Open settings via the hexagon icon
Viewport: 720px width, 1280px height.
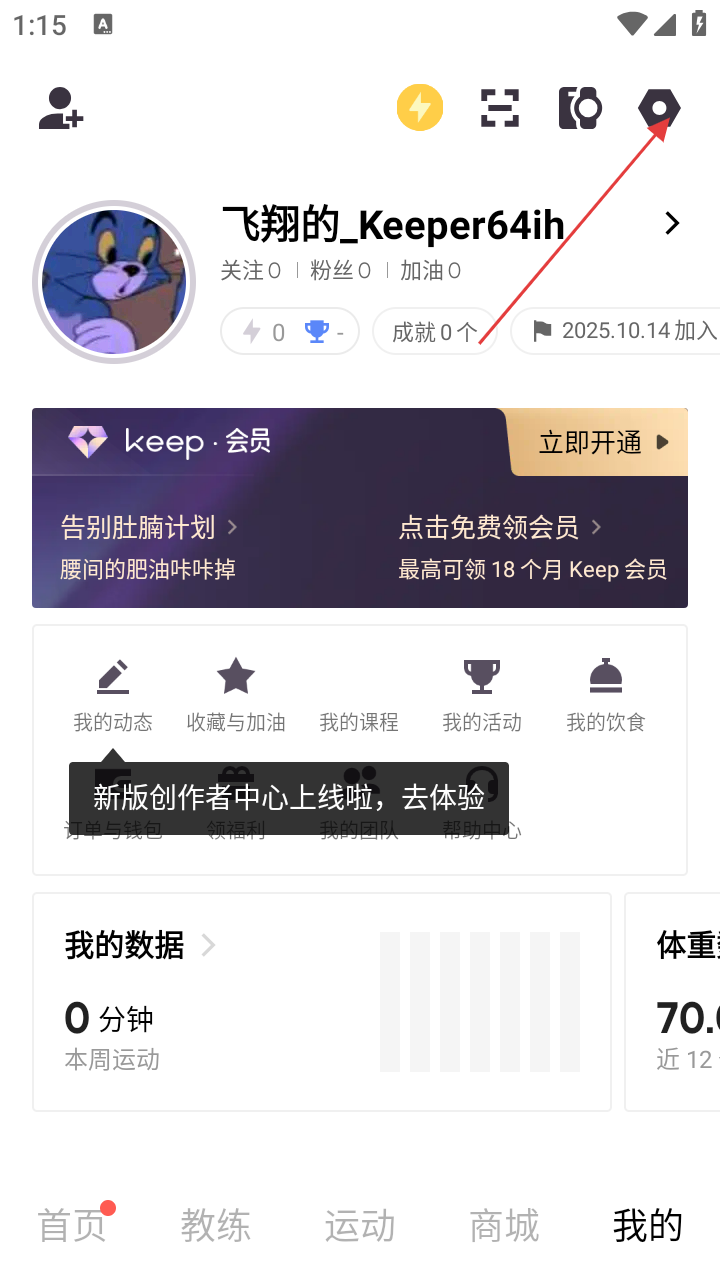659,108
